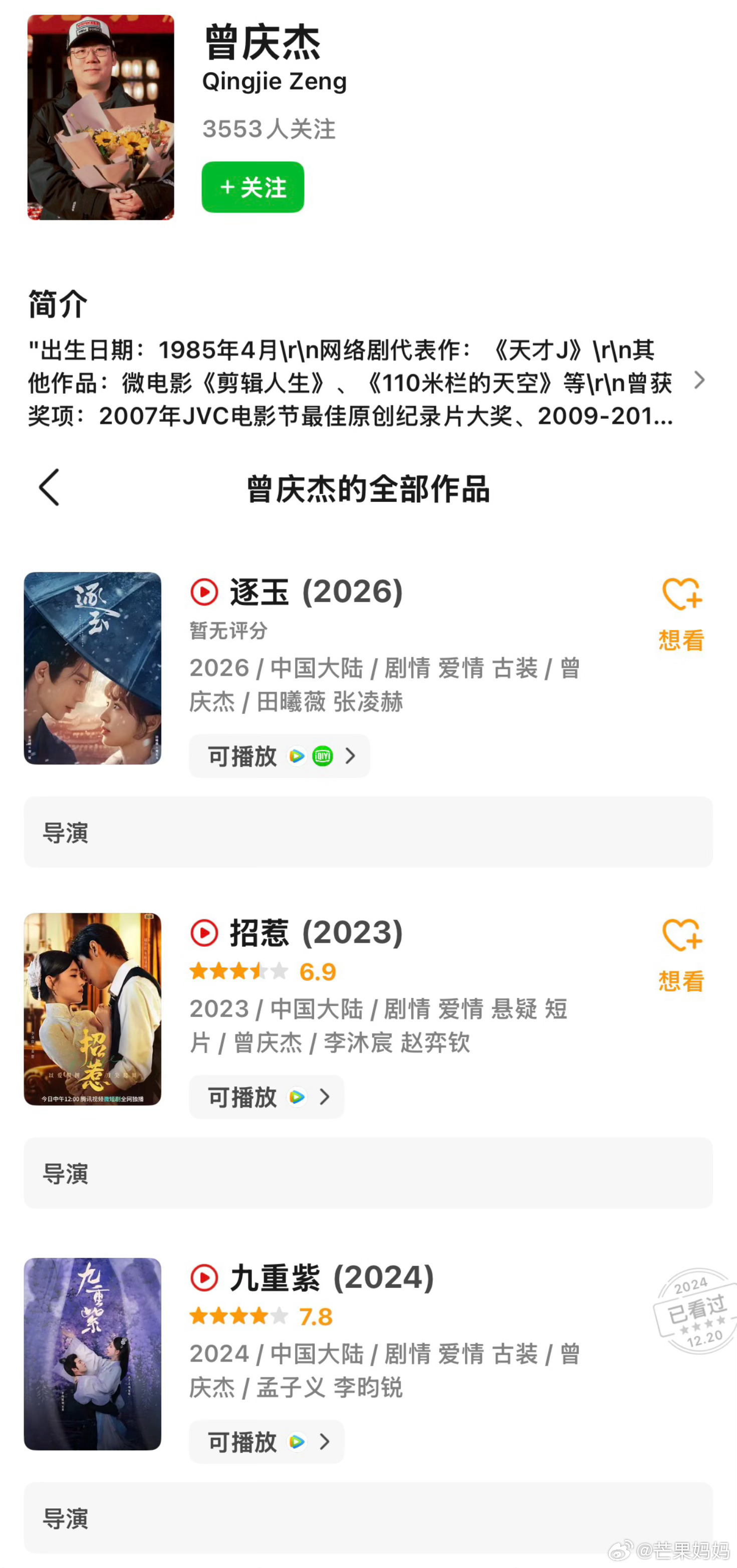This screenshot has width=737, height=1568.
Task: Open the 招惹 (2023) title
Action: point(316,932)
